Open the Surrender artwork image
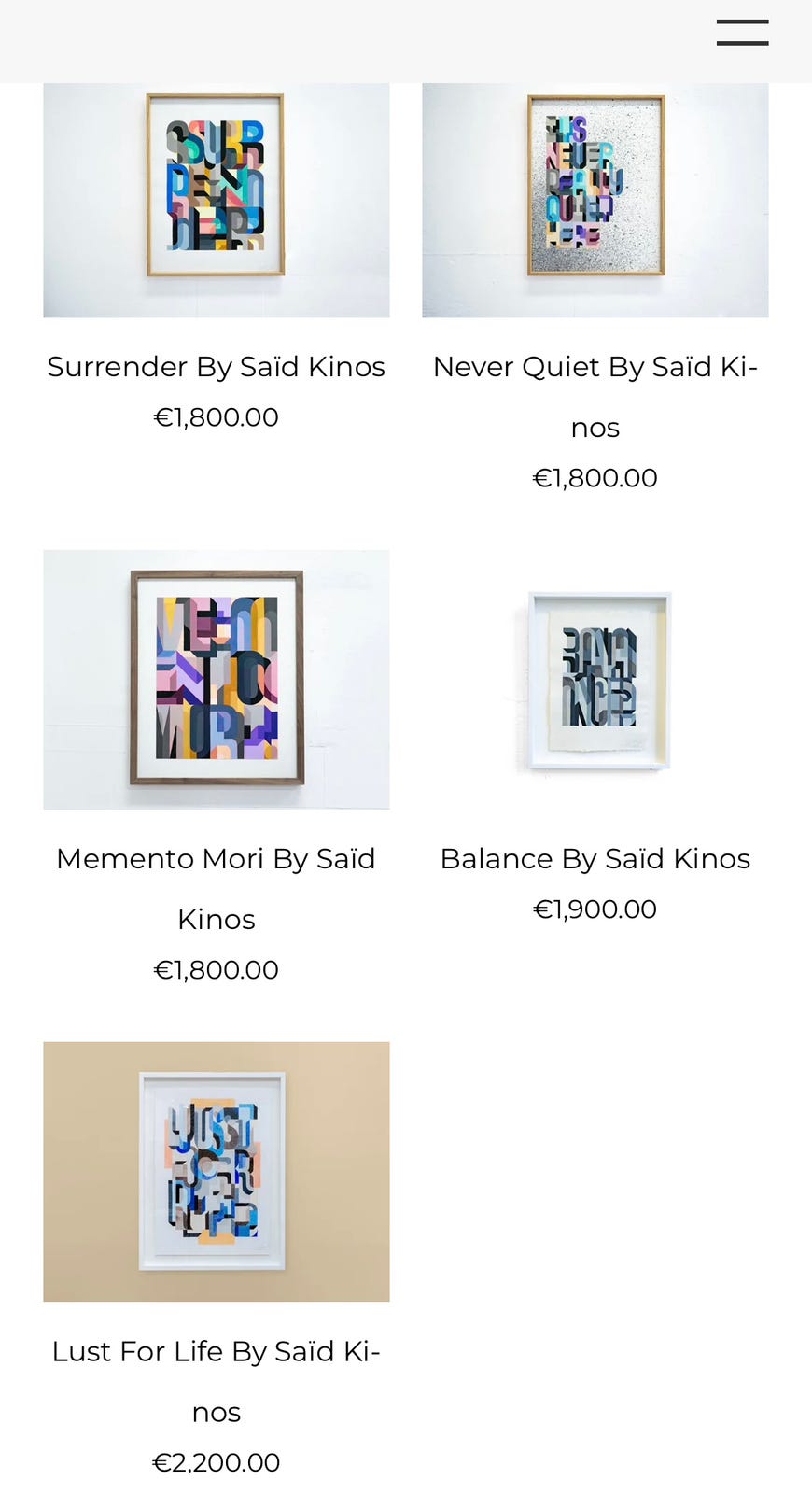 click(217, 200)
